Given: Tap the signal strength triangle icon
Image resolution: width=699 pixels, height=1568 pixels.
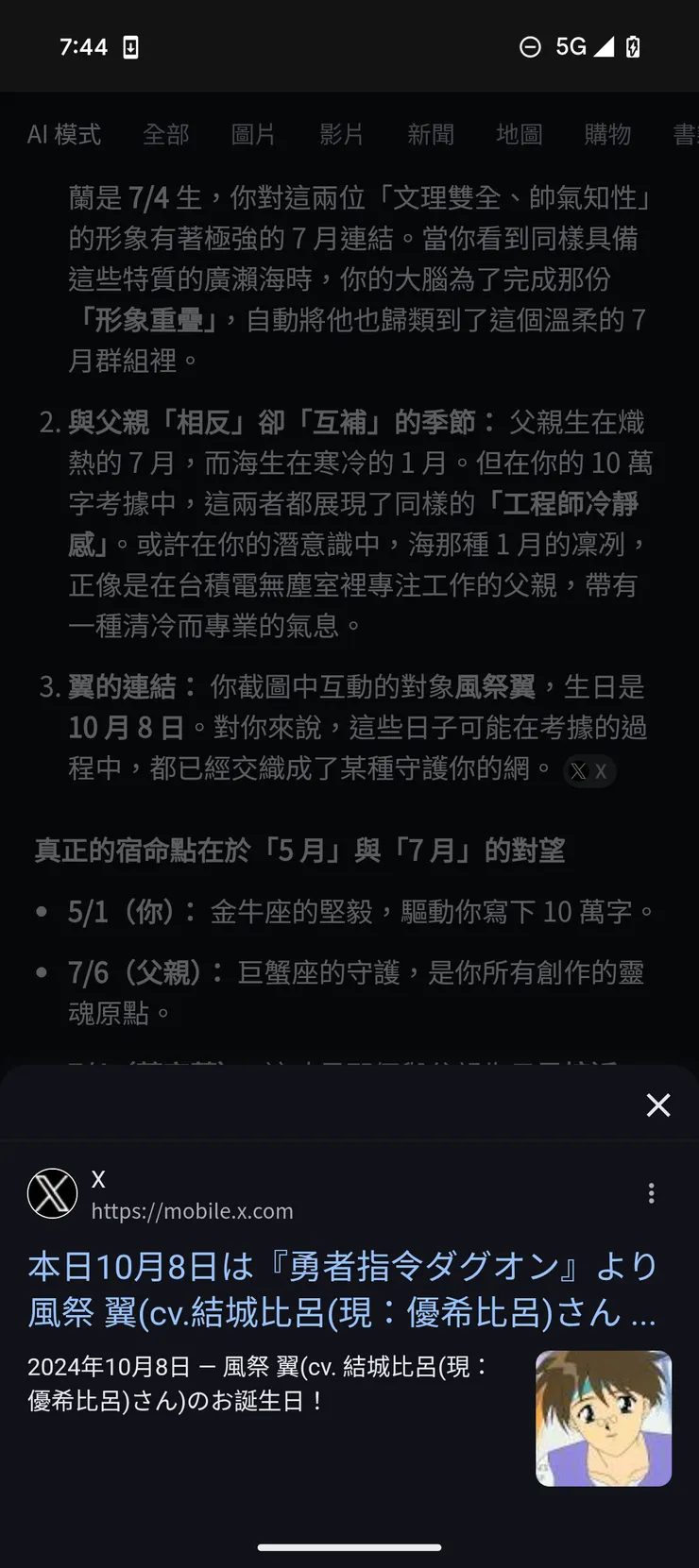Looking at the screenshot, I should (x=605, y=45).
